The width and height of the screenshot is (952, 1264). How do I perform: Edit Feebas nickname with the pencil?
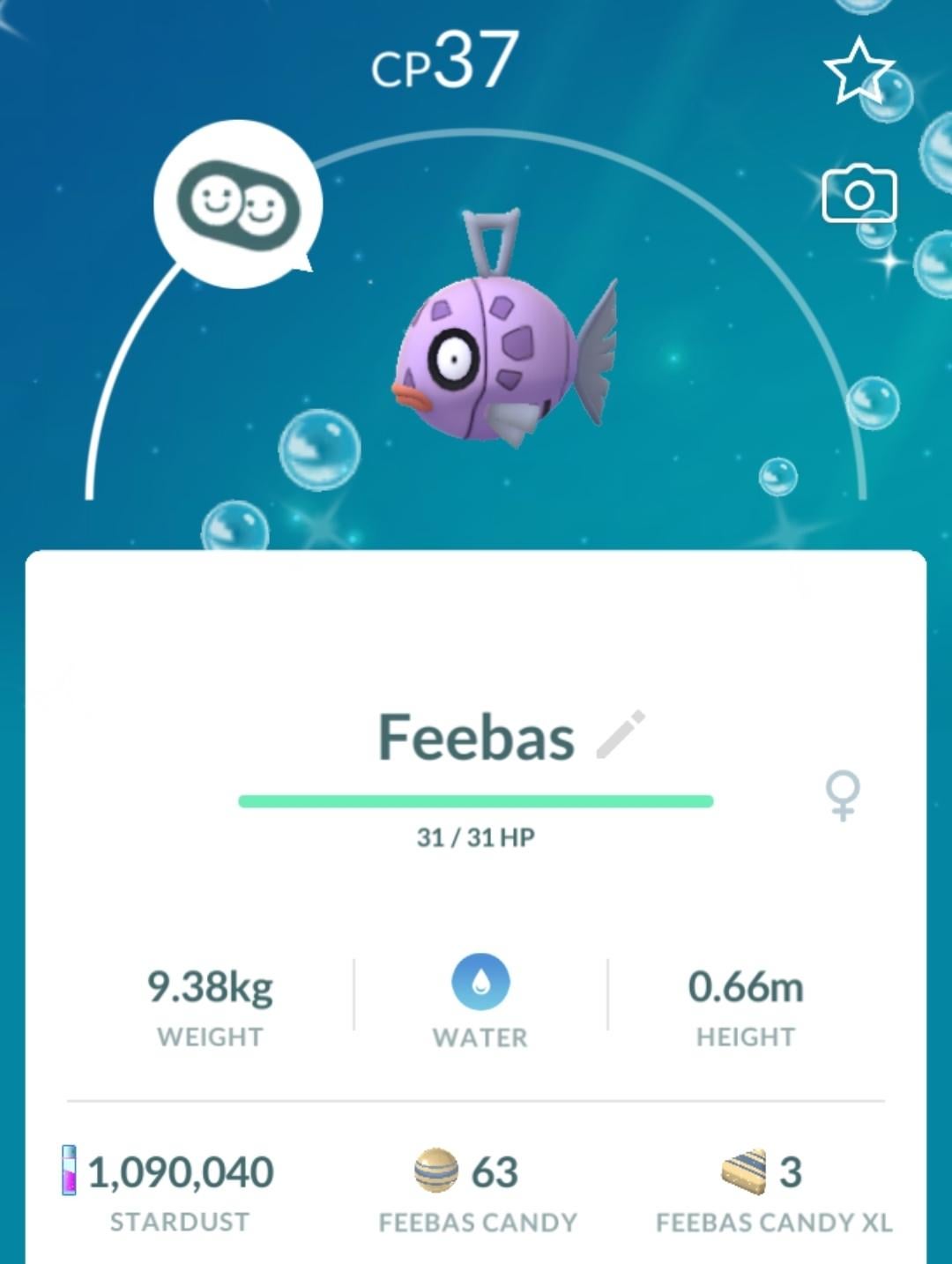(621, 734)
